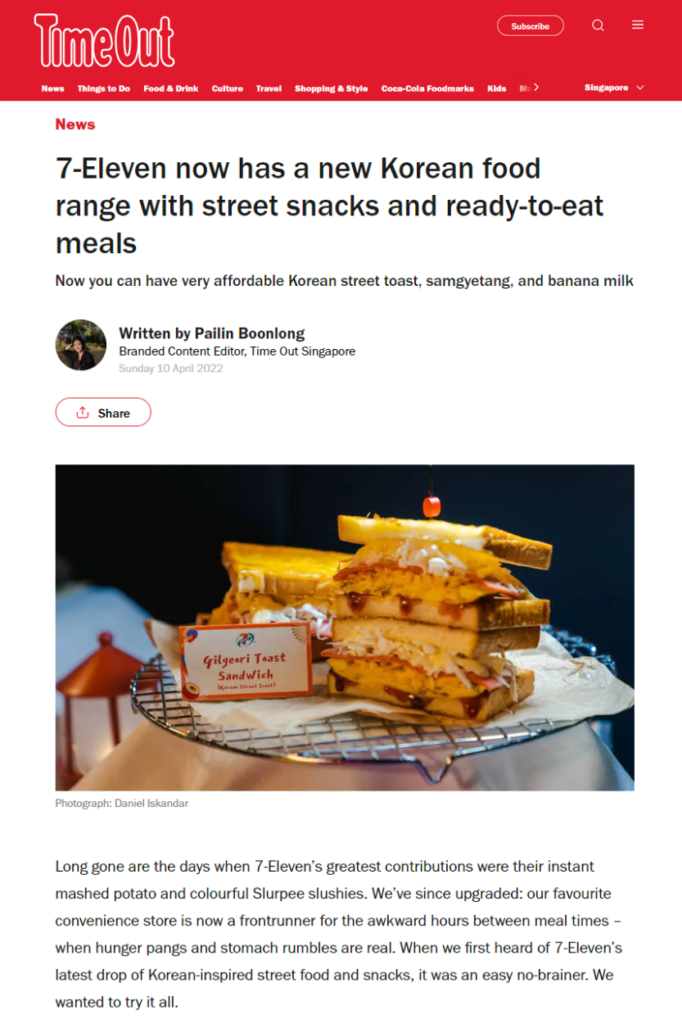682x1024 pixels.
Task: Open the red News category link
Action: 75,124
